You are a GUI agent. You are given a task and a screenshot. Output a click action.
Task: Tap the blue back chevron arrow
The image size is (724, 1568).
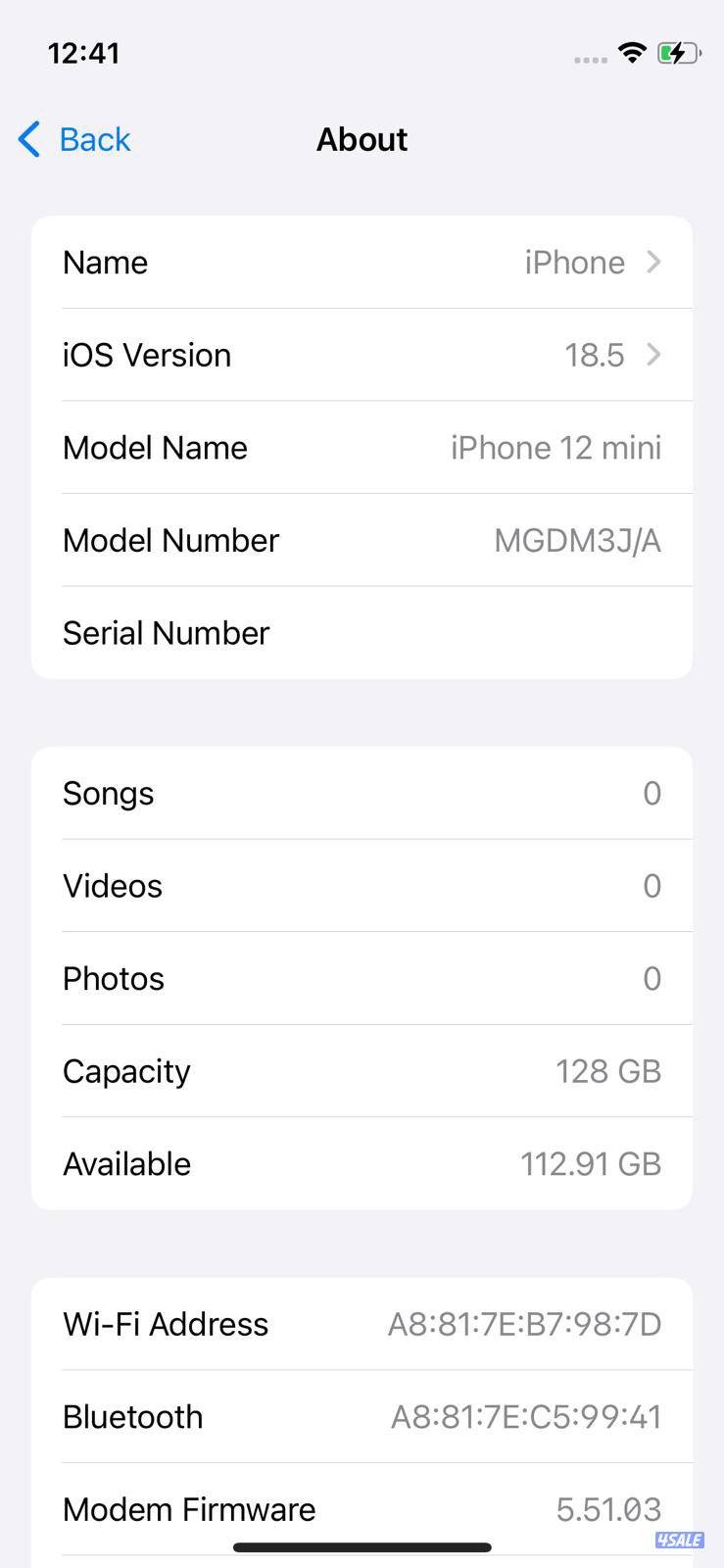click(28, 139)
